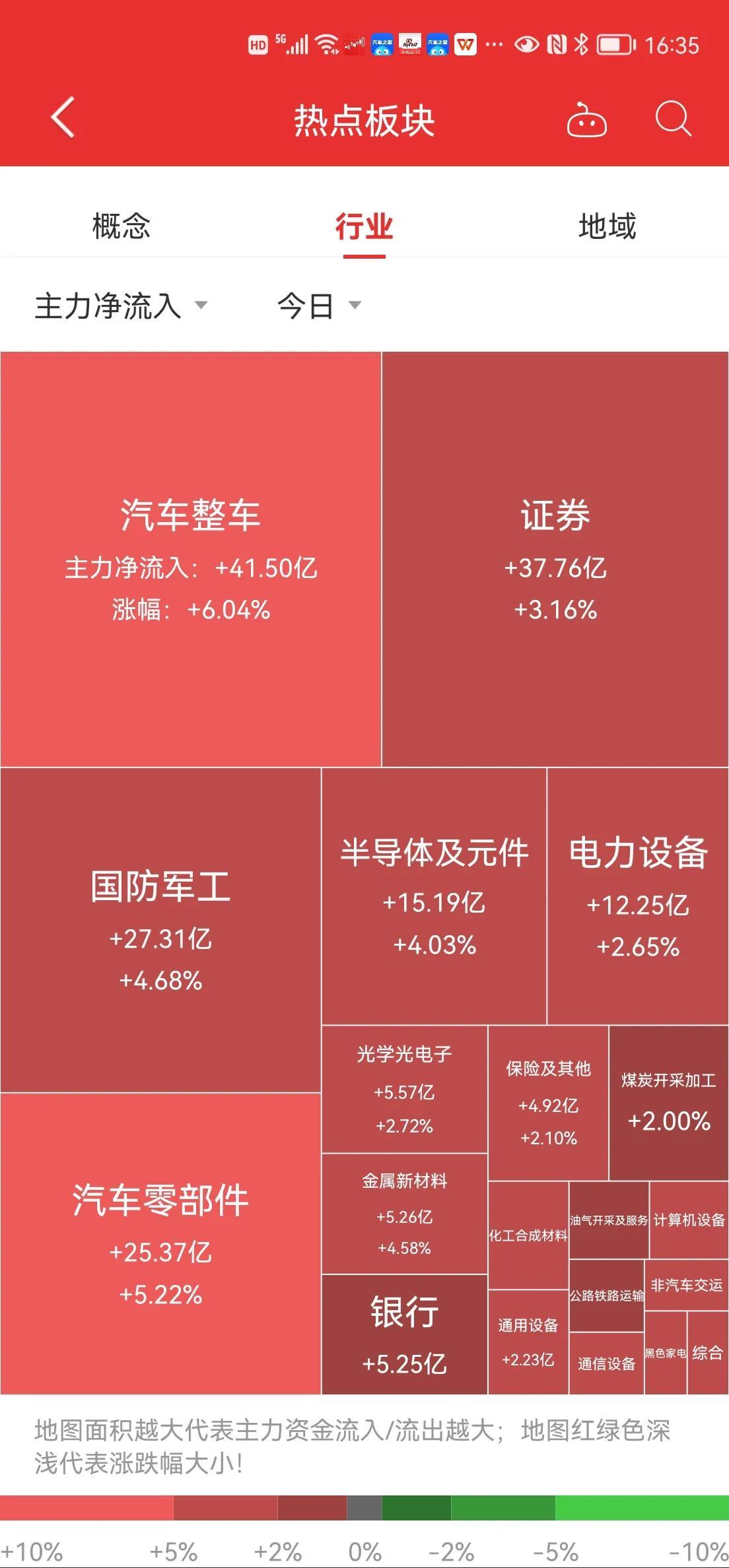This screenshot has height=1568, width=729.
Task: Open the 煤炭开采加工 sector block
Action: point(668,1102)
